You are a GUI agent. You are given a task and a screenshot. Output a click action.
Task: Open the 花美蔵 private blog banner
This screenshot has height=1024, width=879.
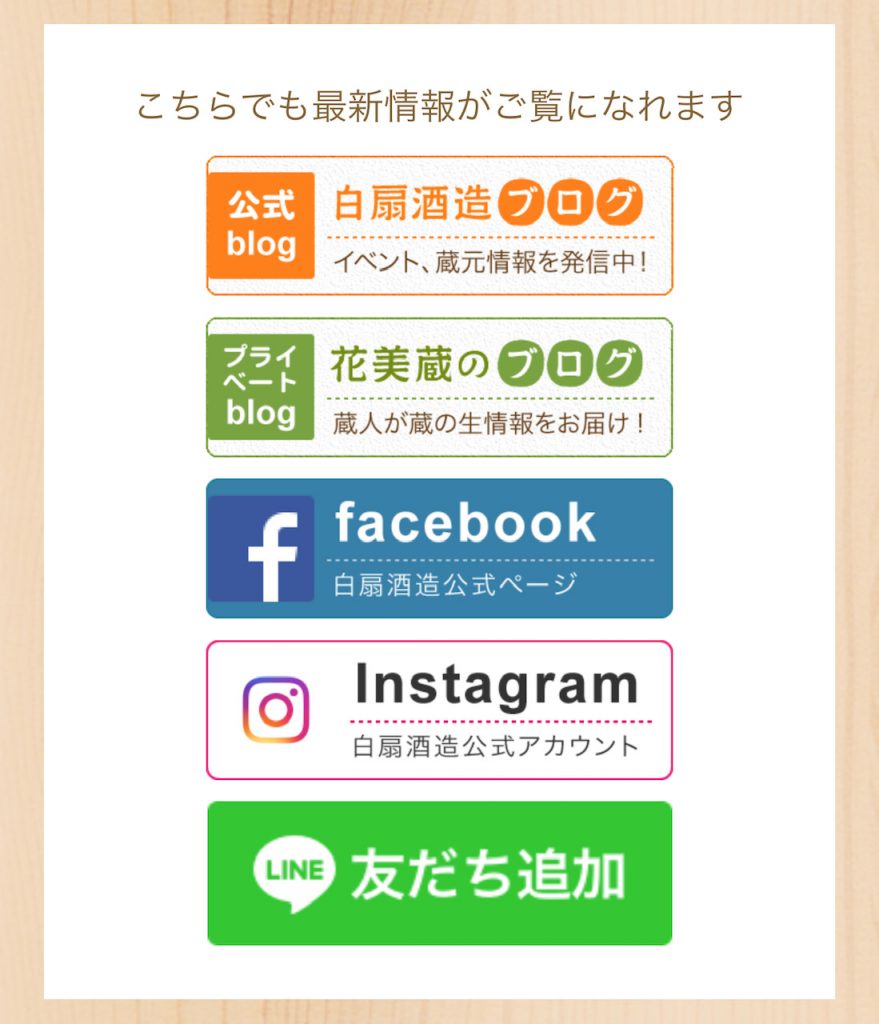click(439, 388)
